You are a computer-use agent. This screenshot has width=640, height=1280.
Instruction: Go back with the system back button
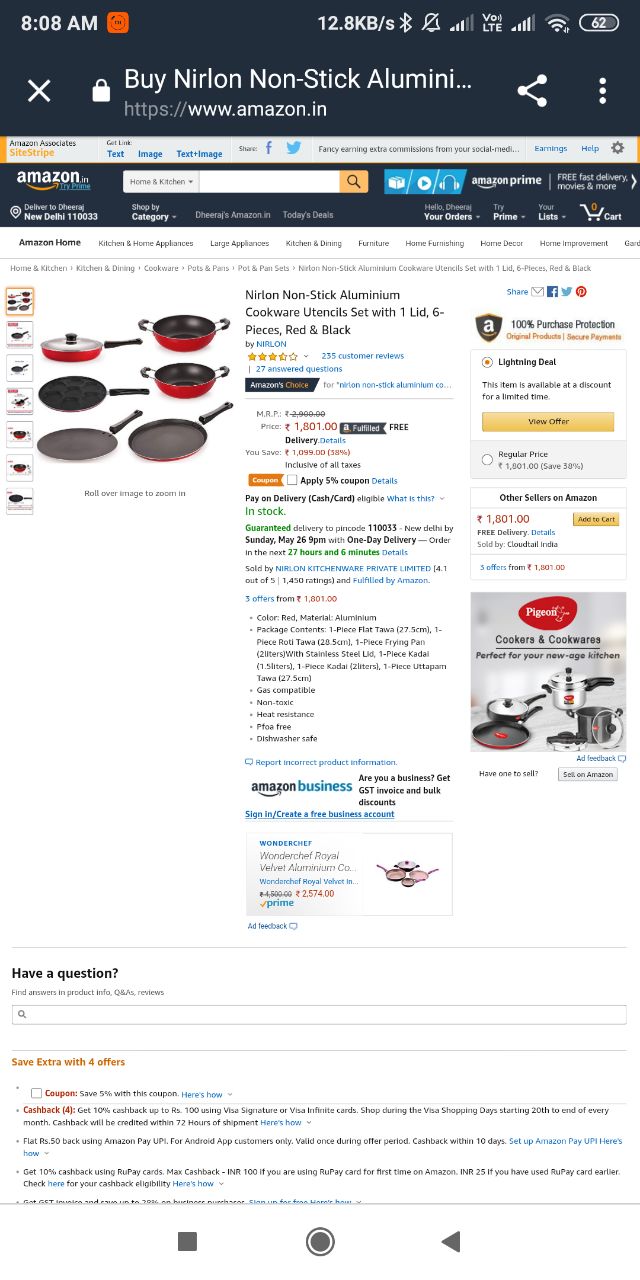coord(451,1241)
